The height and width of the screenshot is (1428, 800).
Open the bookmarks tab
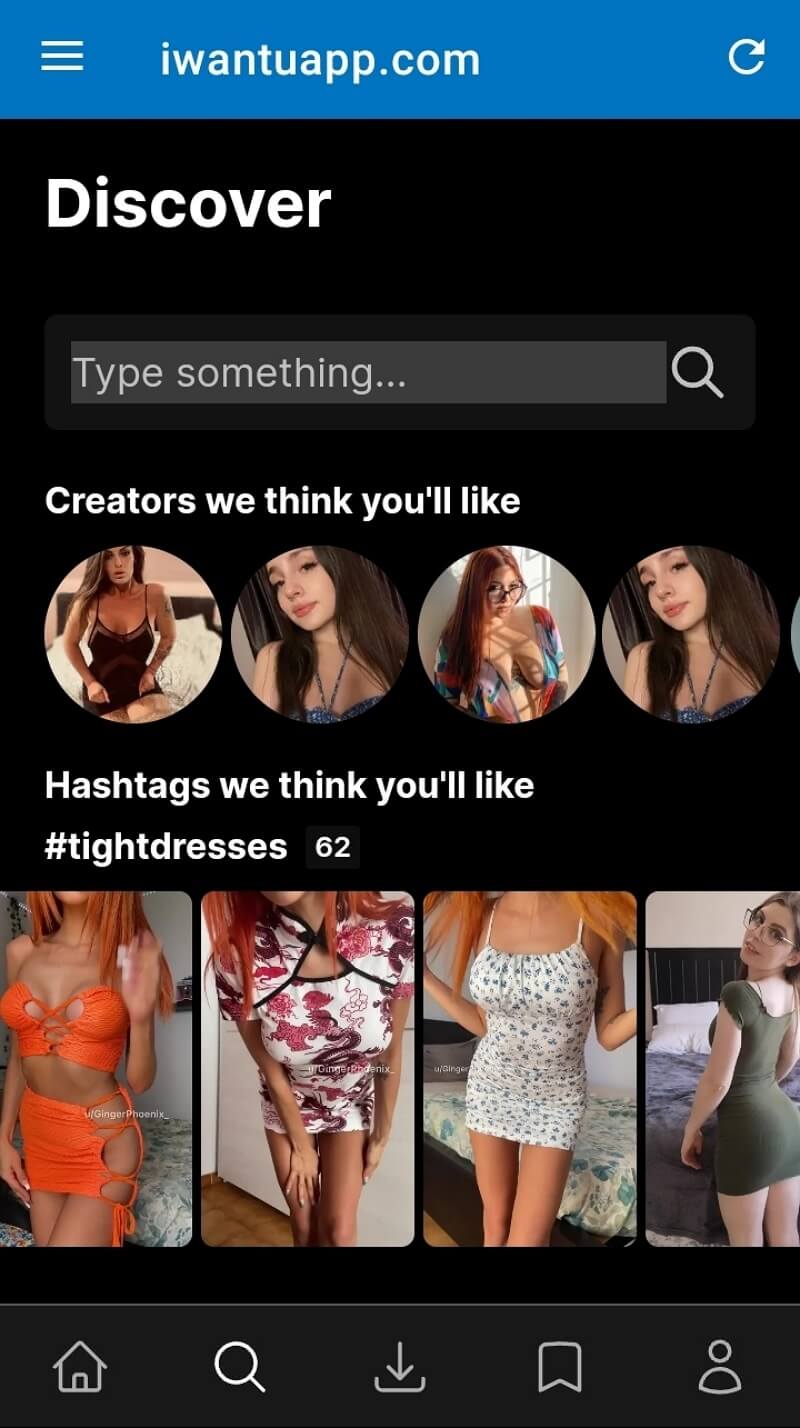tap(560, 1367)
